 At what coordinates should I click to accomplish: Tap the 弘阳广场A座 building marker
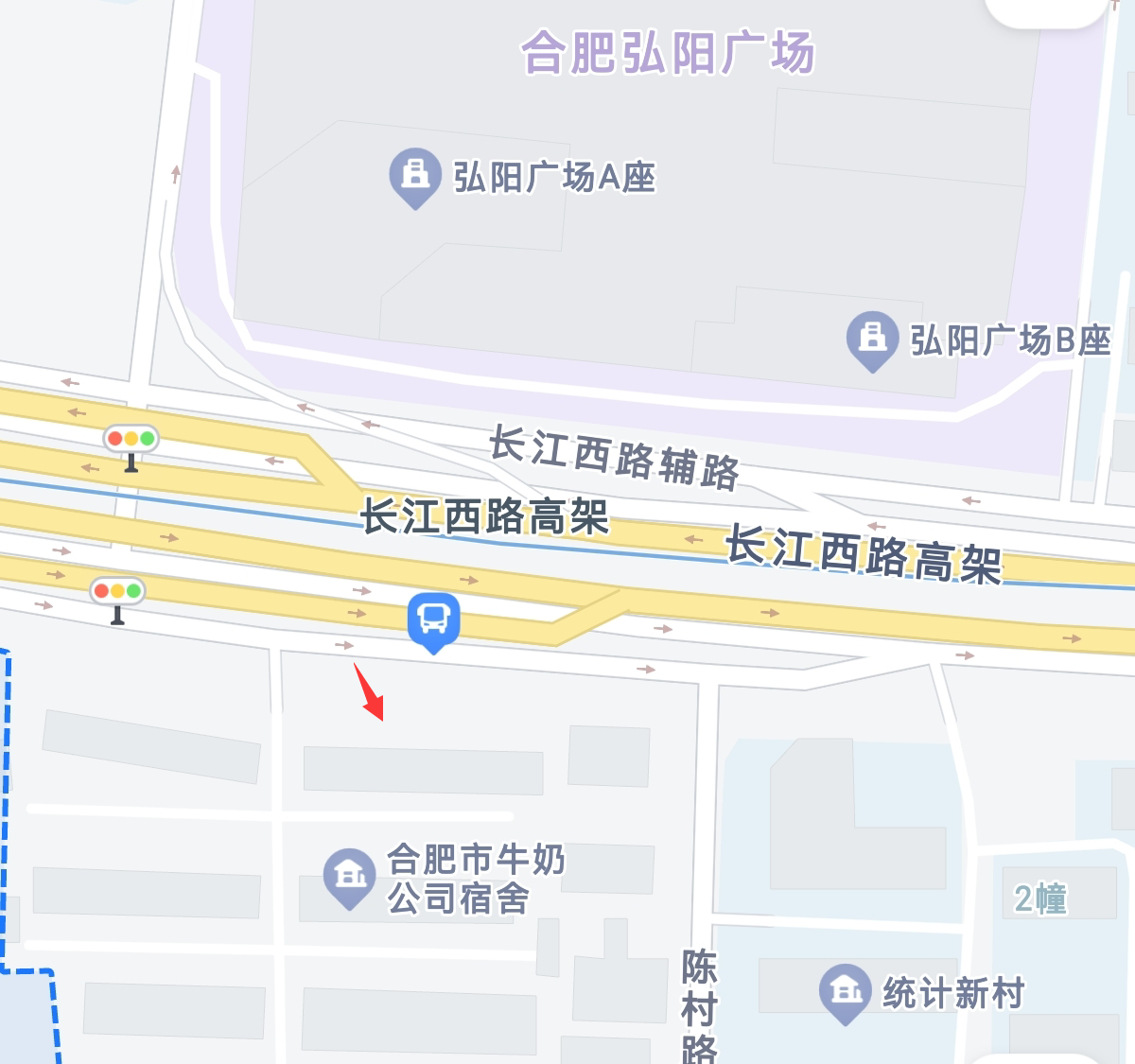pyautogui.click(x=414, y=177)
